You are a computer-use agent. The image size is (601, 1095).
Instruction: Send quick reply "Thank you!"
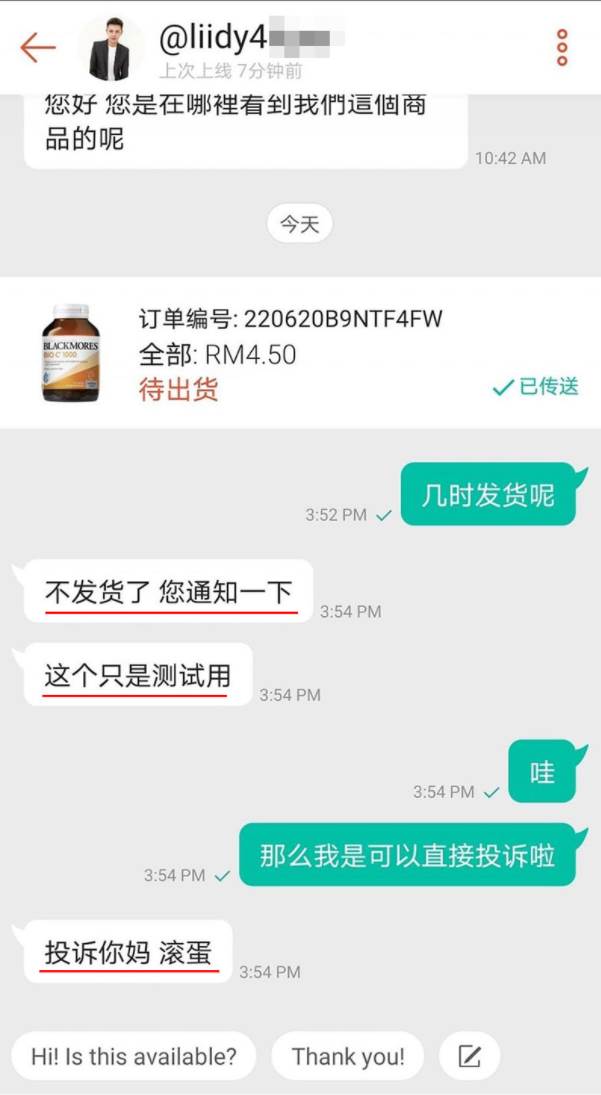click(348, 1056)
